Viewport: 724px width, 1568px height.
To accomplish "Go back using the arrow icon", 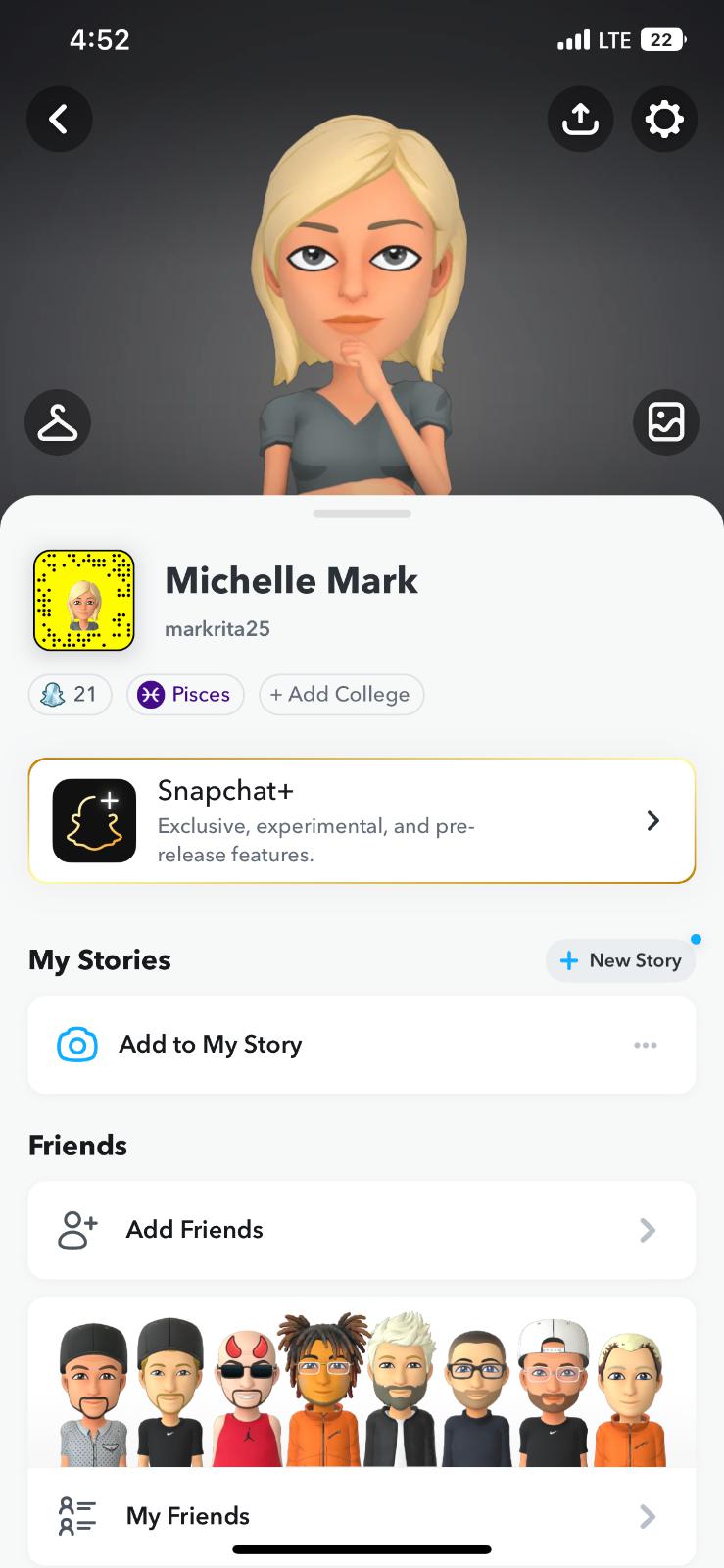I will [x=60, y=120].
